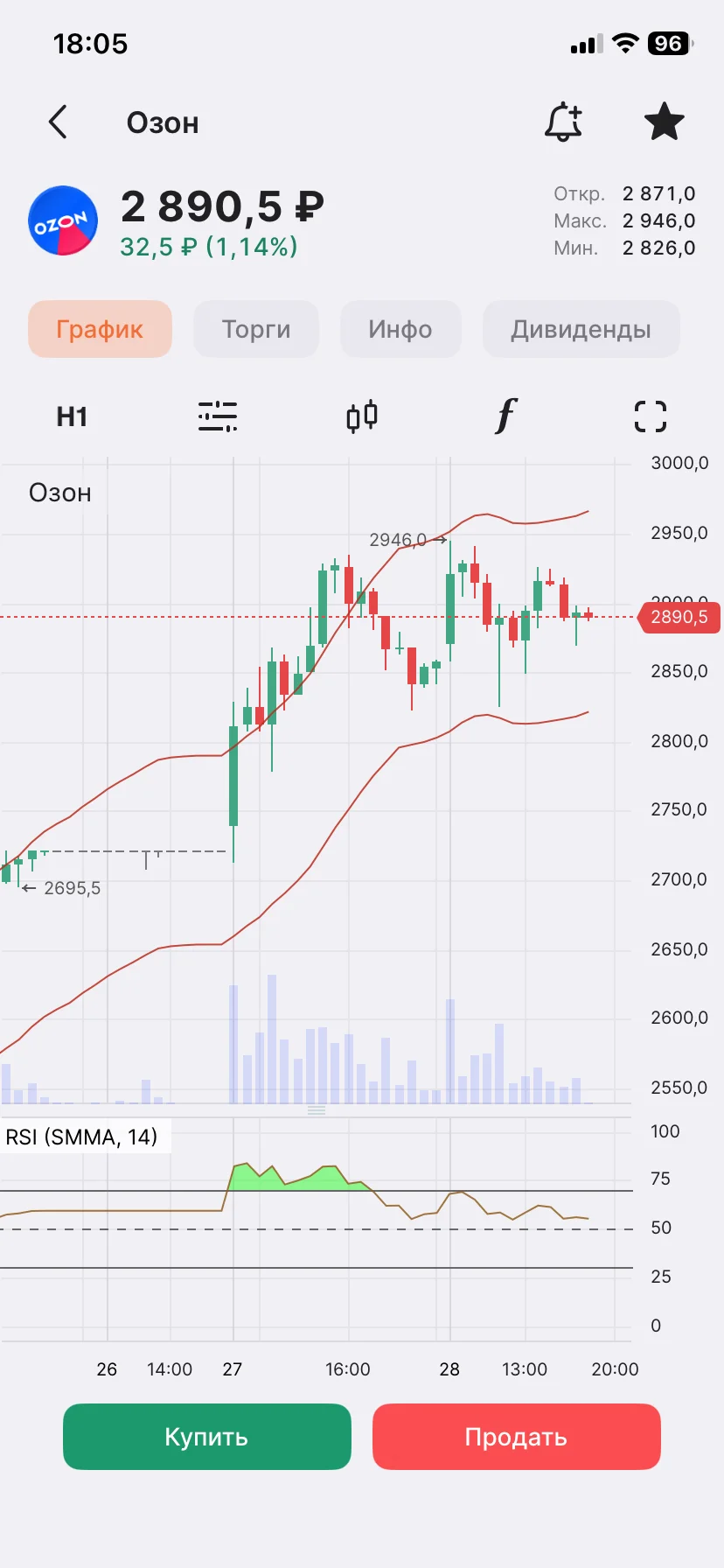724x1568 pixels.
Task: Tap the red Продать button
Action: click(x=517, y=1437)
